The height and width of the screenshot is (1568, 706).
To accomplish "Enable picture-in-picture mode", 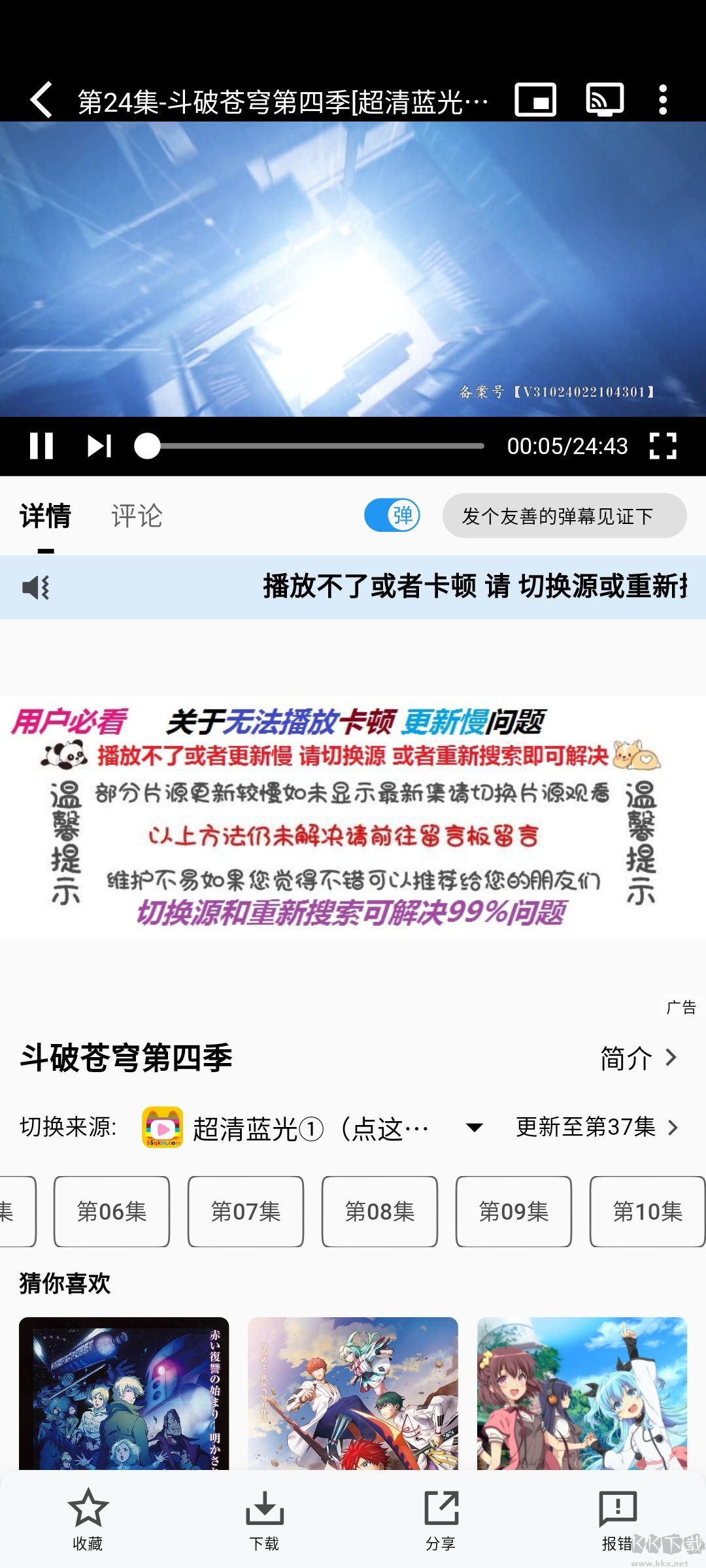I will point(535,100).
